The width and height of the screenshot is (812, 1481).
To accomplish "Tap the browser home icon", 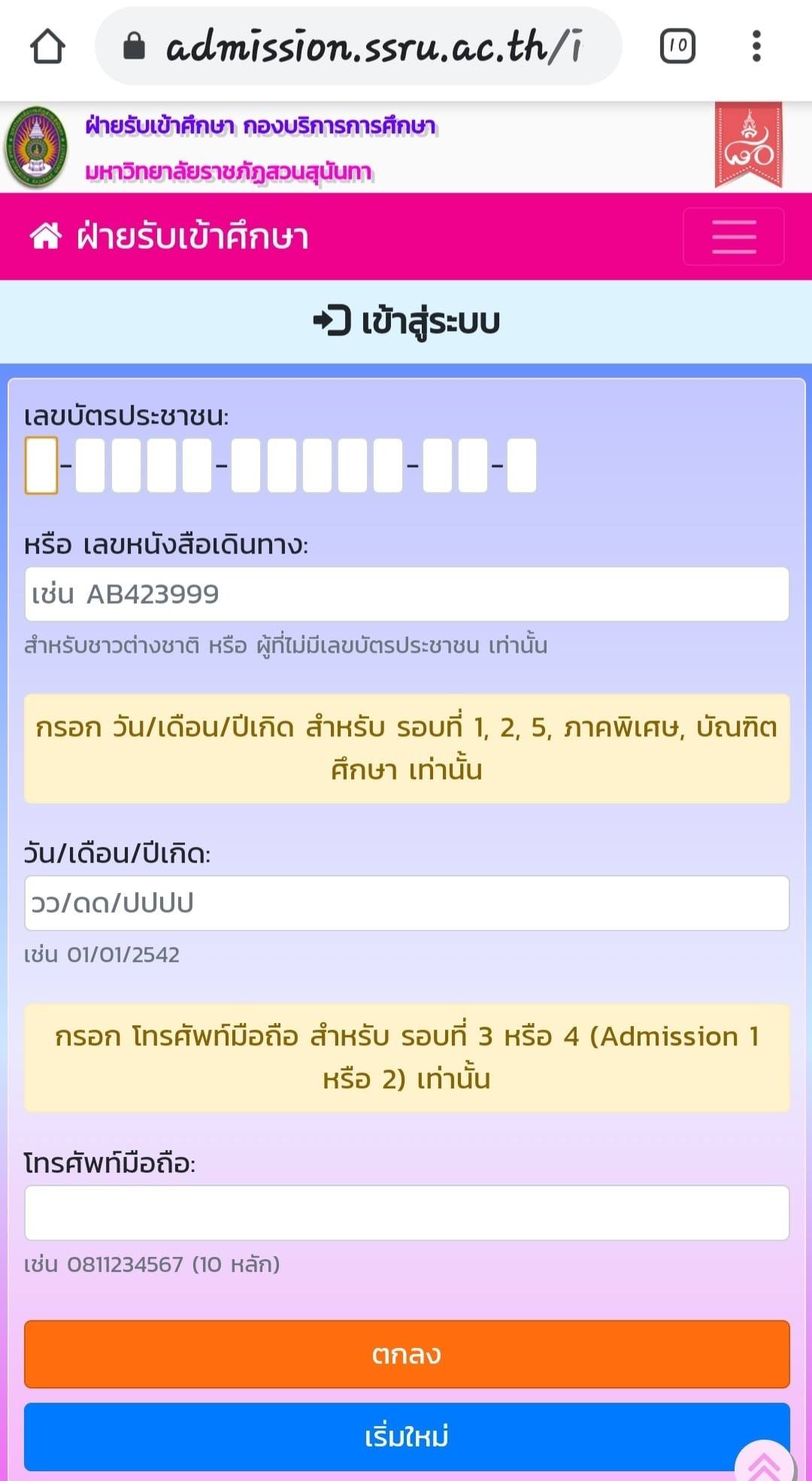I will [47, 47].
